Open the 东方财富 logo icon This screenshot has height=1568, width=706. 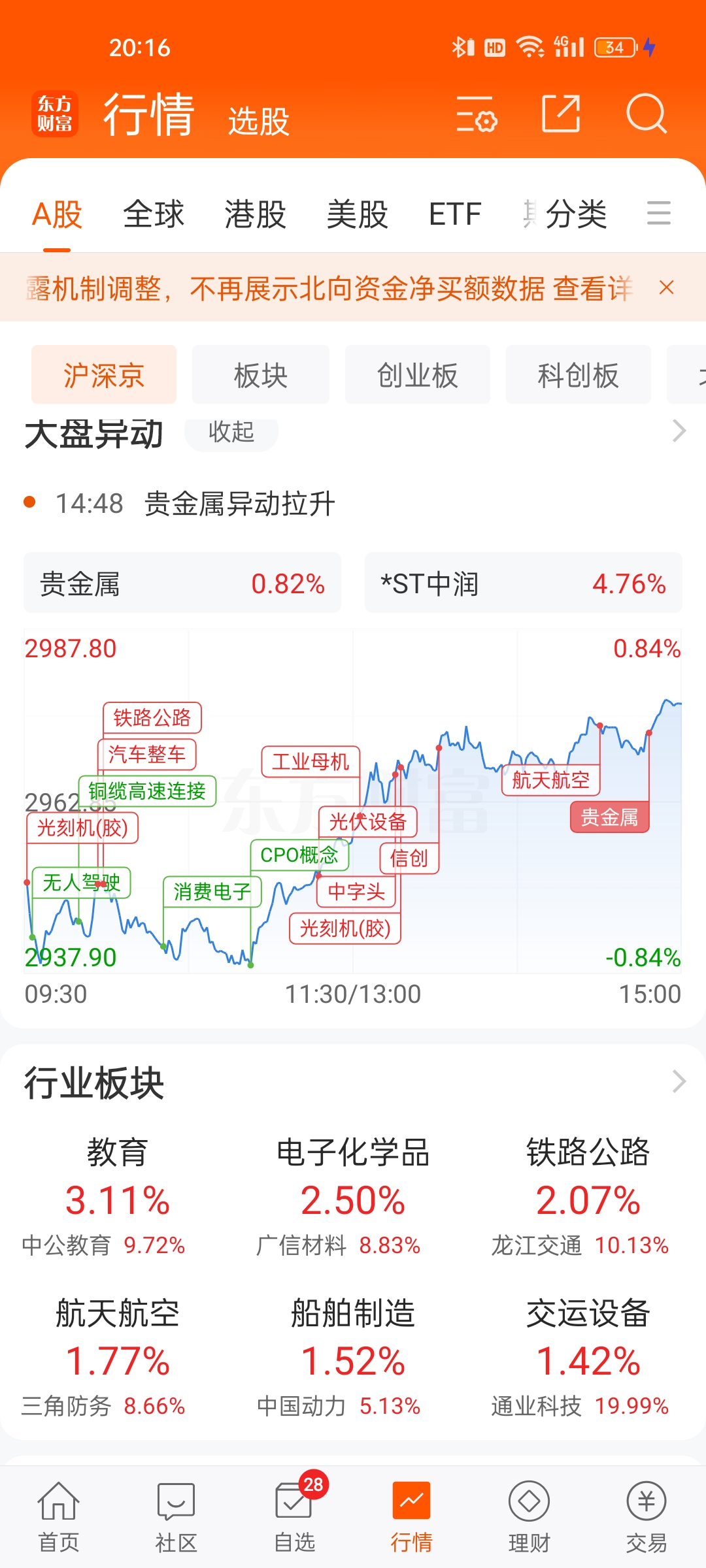point(55,112)
